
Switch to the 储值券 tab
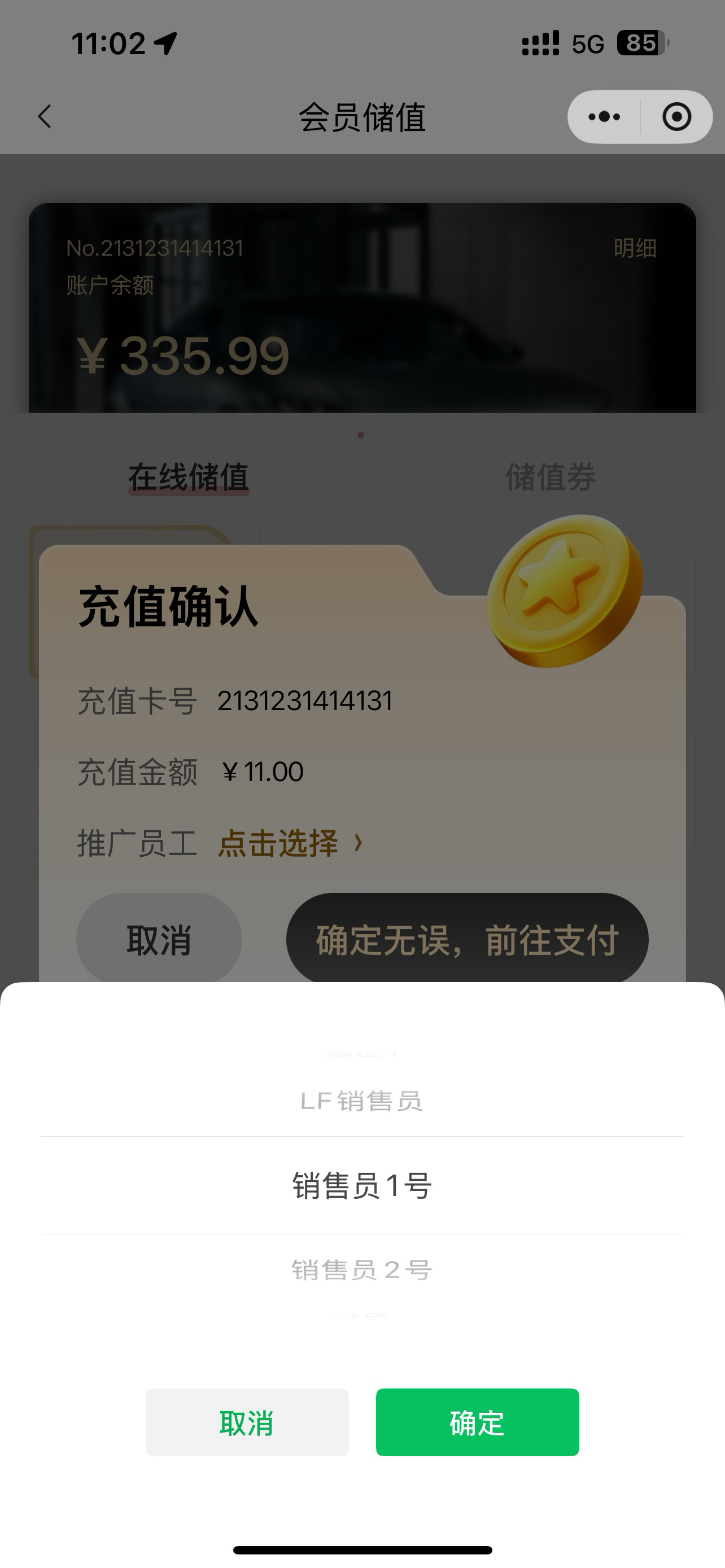tap(551, 476)
